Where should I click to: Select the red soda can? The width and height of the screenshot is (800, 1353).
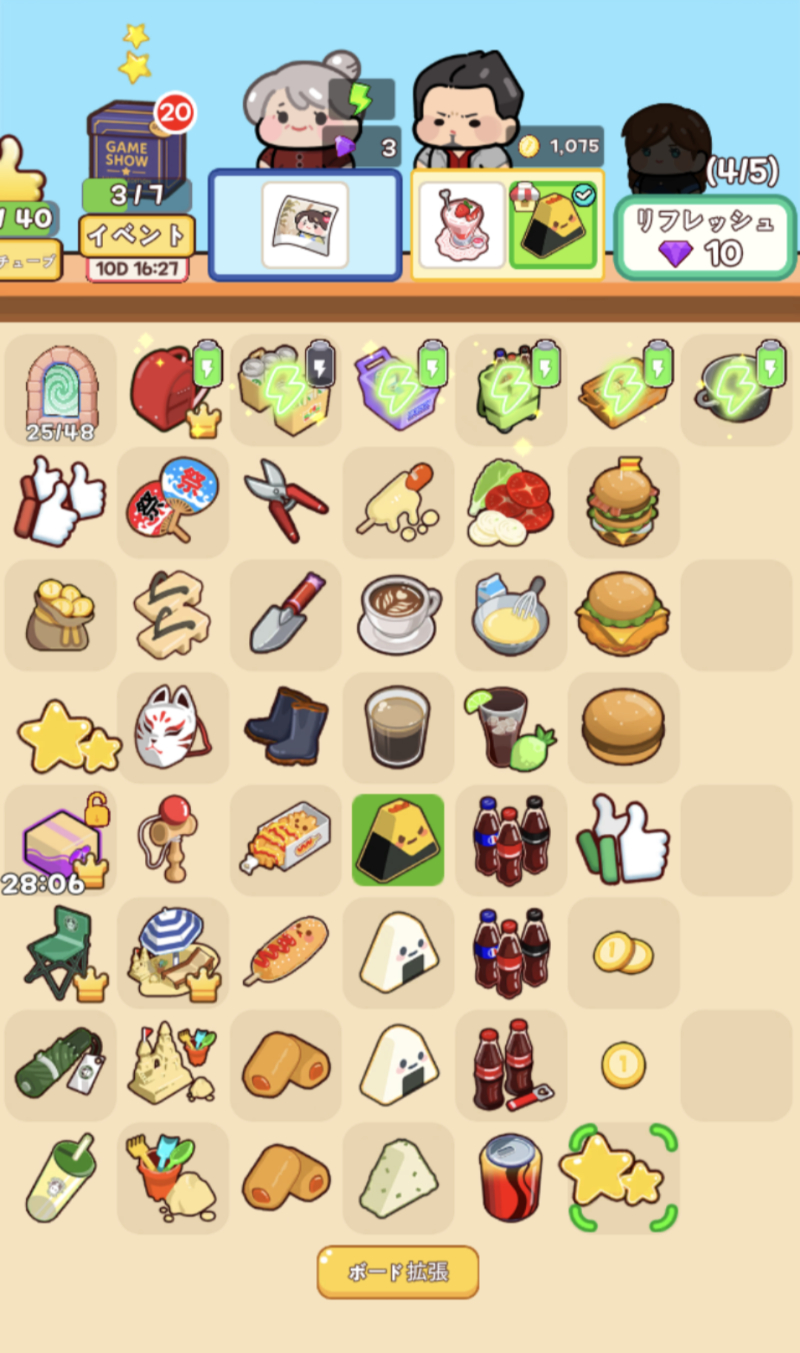(x=510, y=1177)
